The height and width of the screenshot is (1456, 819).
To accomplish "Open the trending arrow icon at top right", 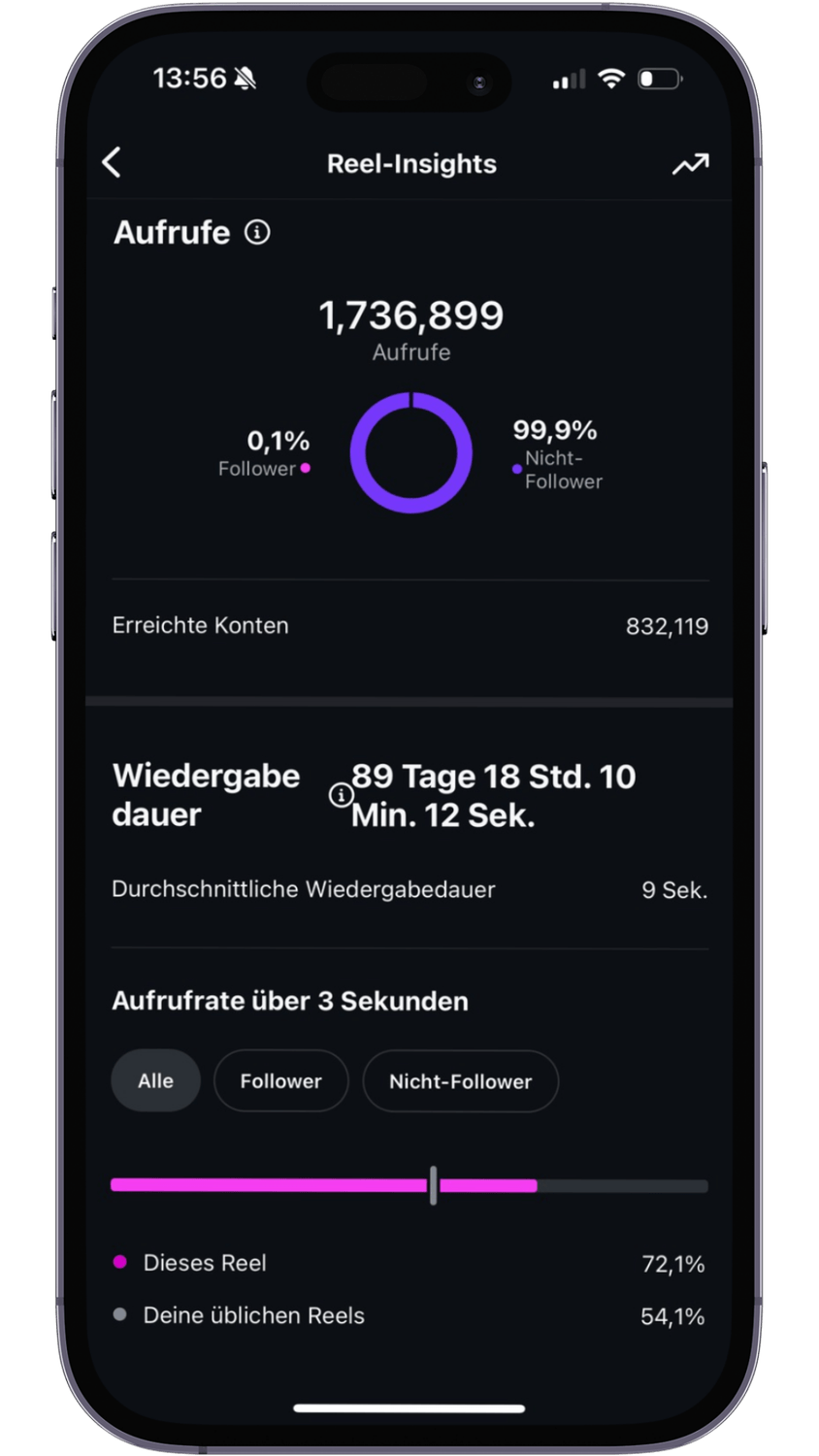I will click(690, 164).
